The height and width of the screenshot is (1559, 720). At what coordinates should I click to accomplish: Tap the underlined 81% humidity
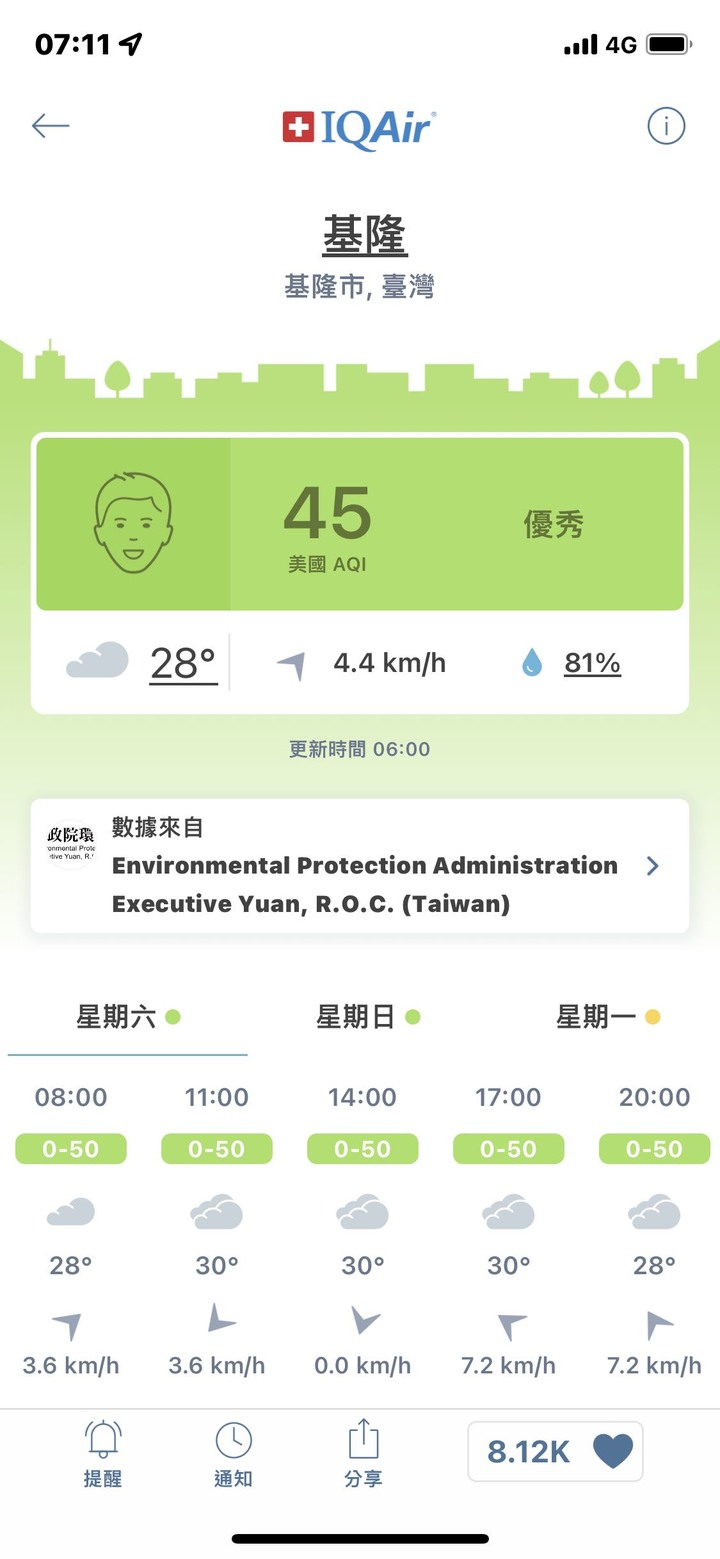click(592, 663)
